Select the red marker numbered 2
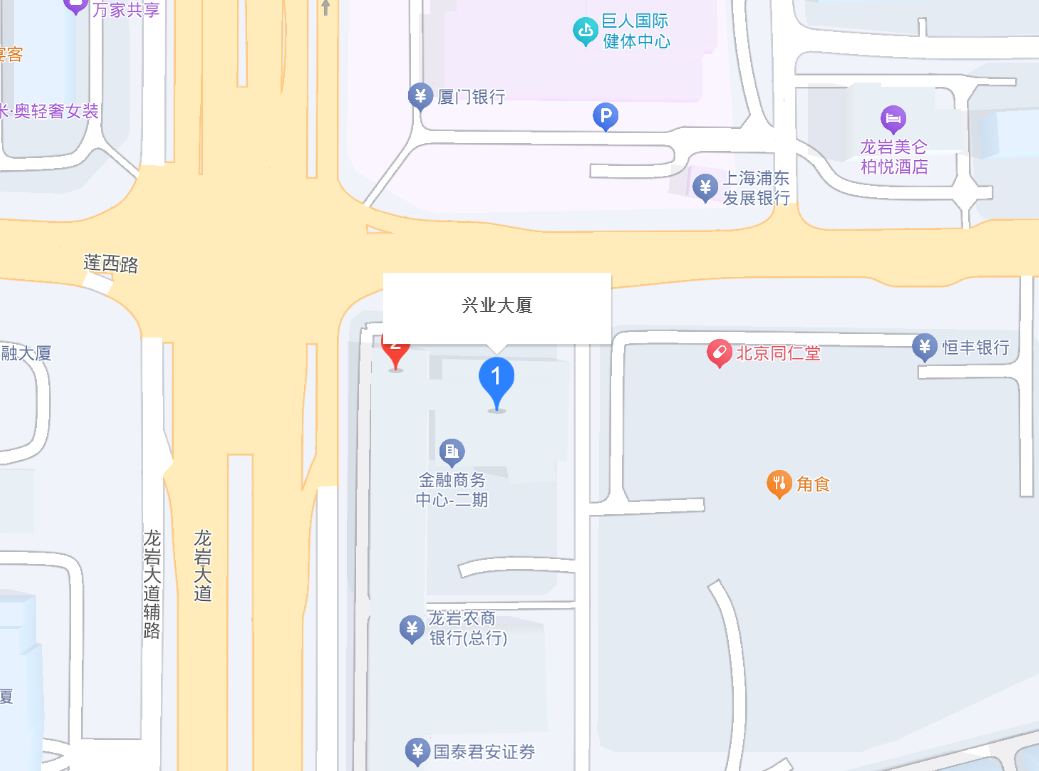This screenshot has height=771, width=1039. (x=396, y=351)
